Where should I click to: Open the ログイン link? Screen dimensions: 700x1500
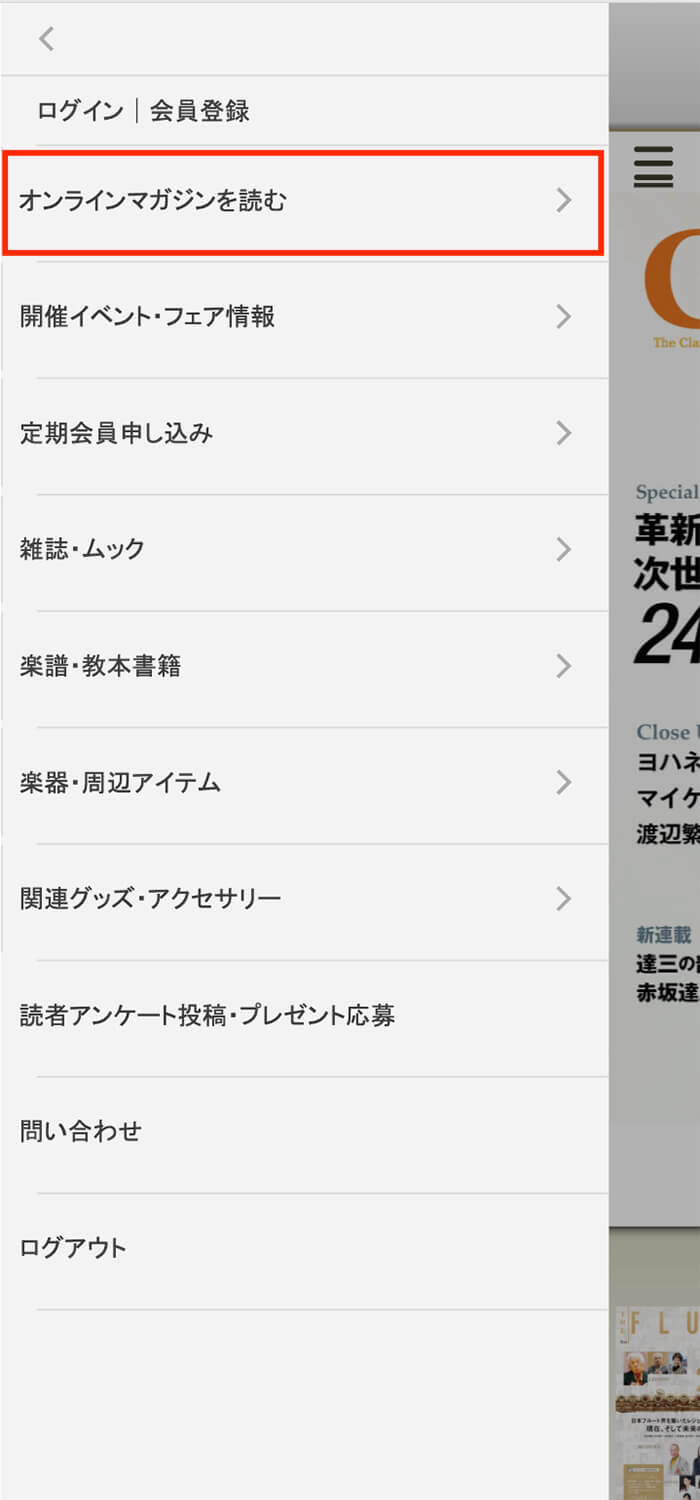[80, 111]
